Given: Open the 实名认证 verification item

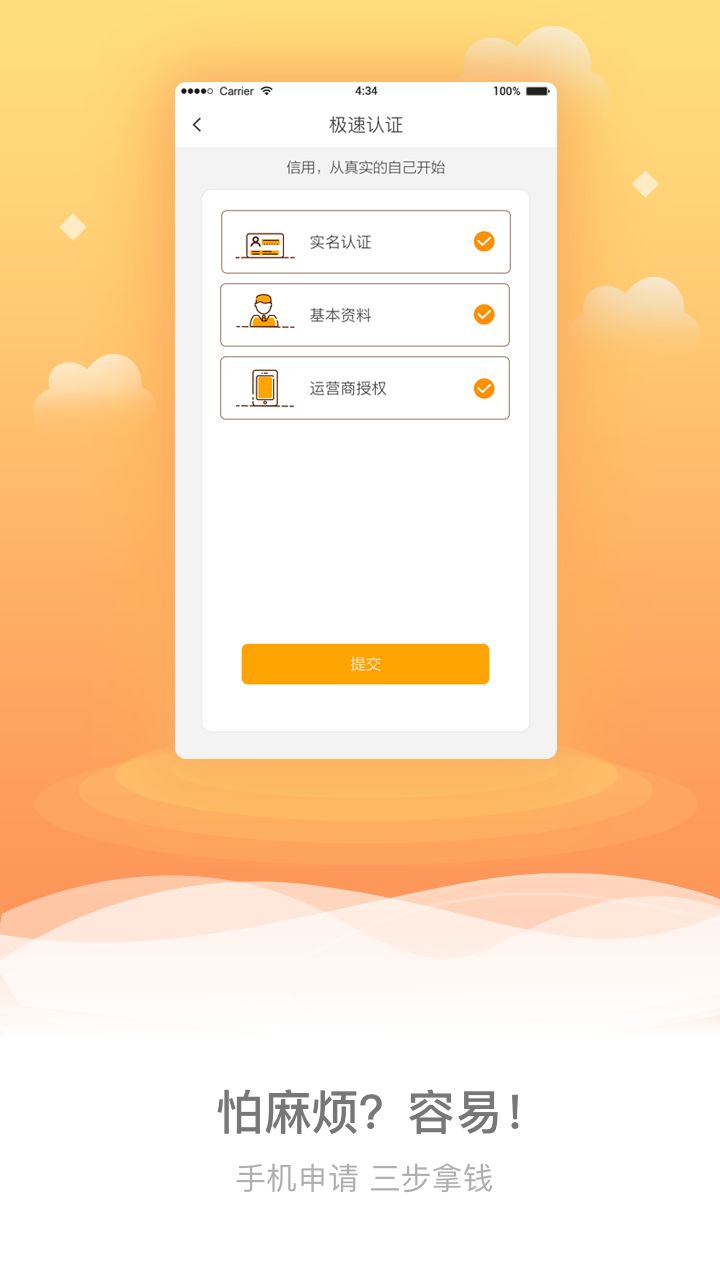Looking at the screenshot, I should [x=365, y=241].
